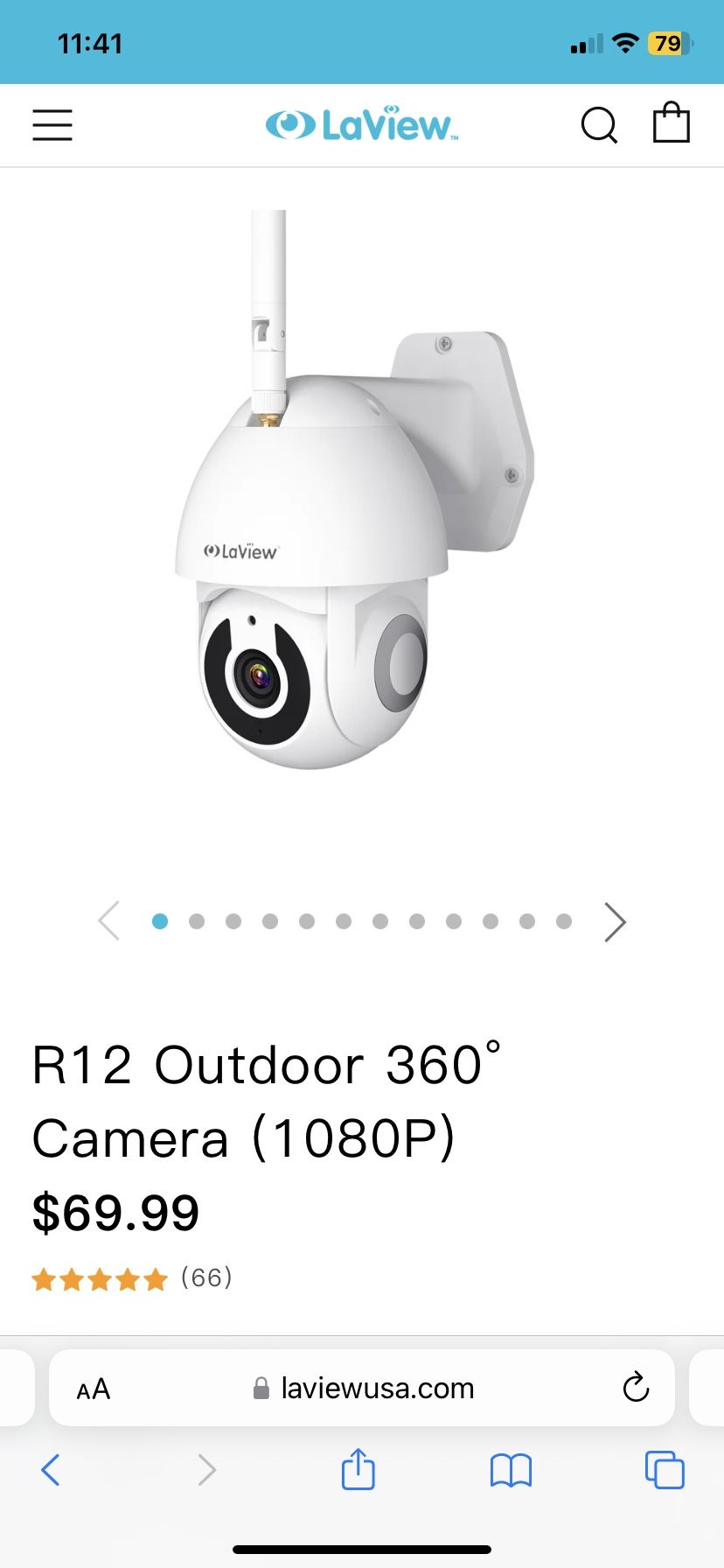Screen dimensions: 724x1568
Task: Open the hamburger menu
Action: [52, 125]
